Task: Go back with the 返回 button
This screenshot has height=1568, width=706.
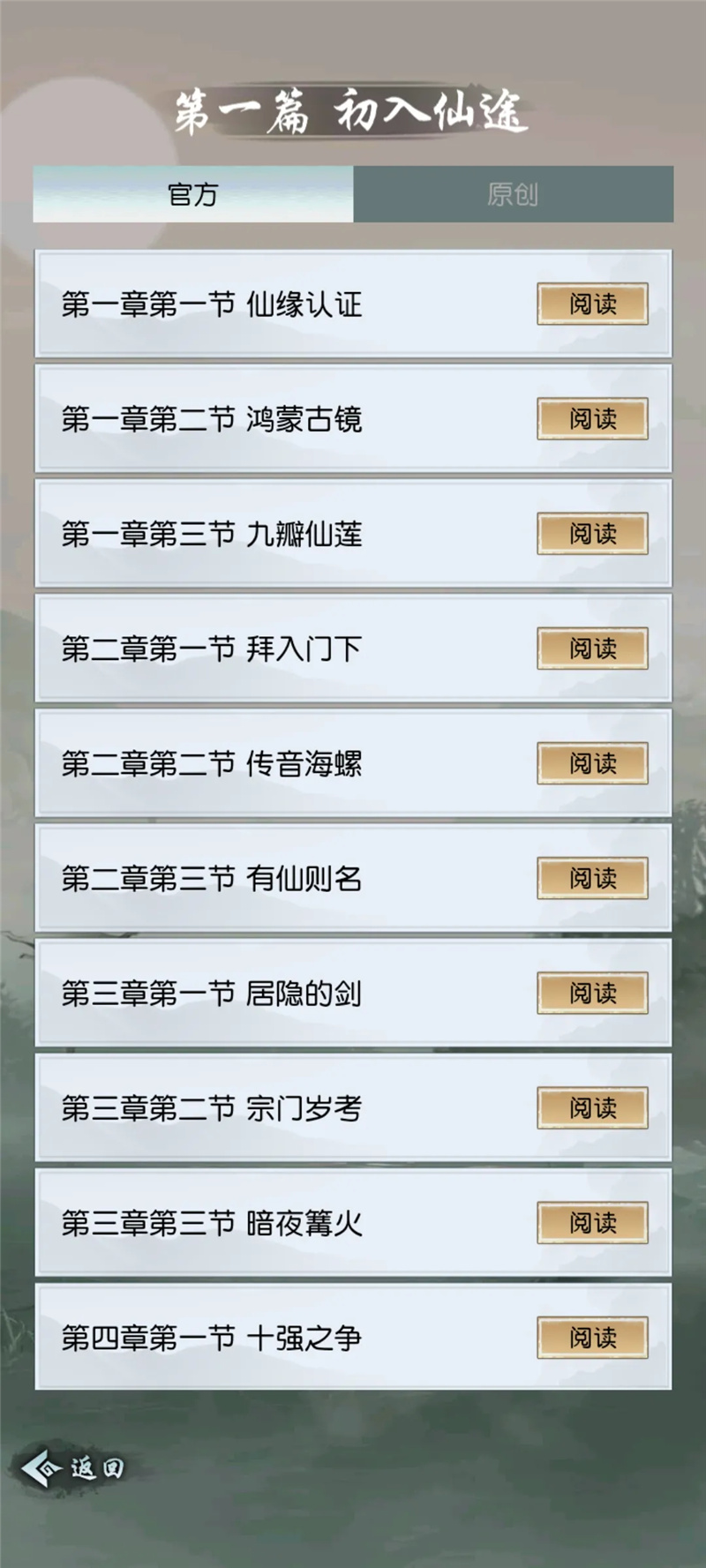Action: tap(73, 1468)
